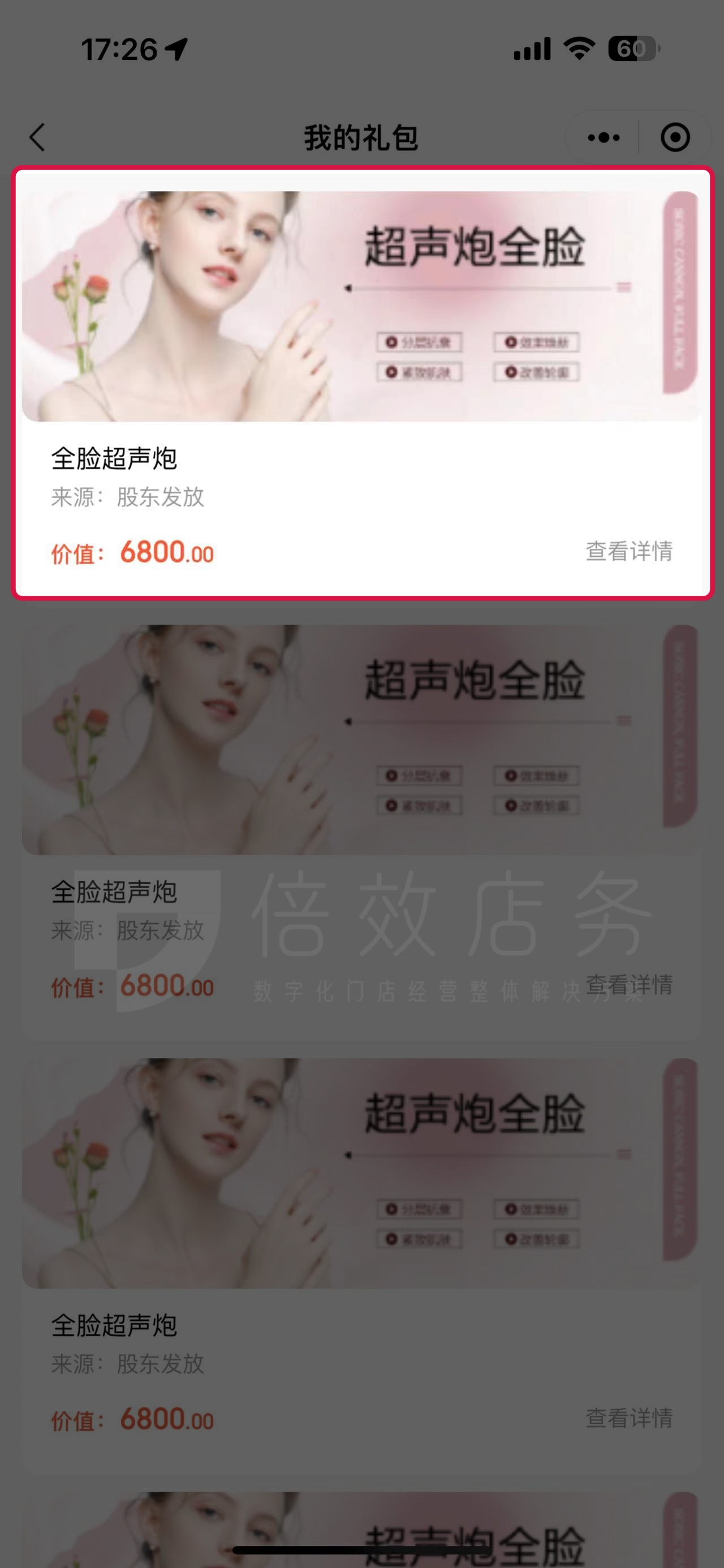This screenshot has height=1568, width=724.
Task: Tap 查看详情 on the highlighted gift card
Action: (x=628, y=552)
